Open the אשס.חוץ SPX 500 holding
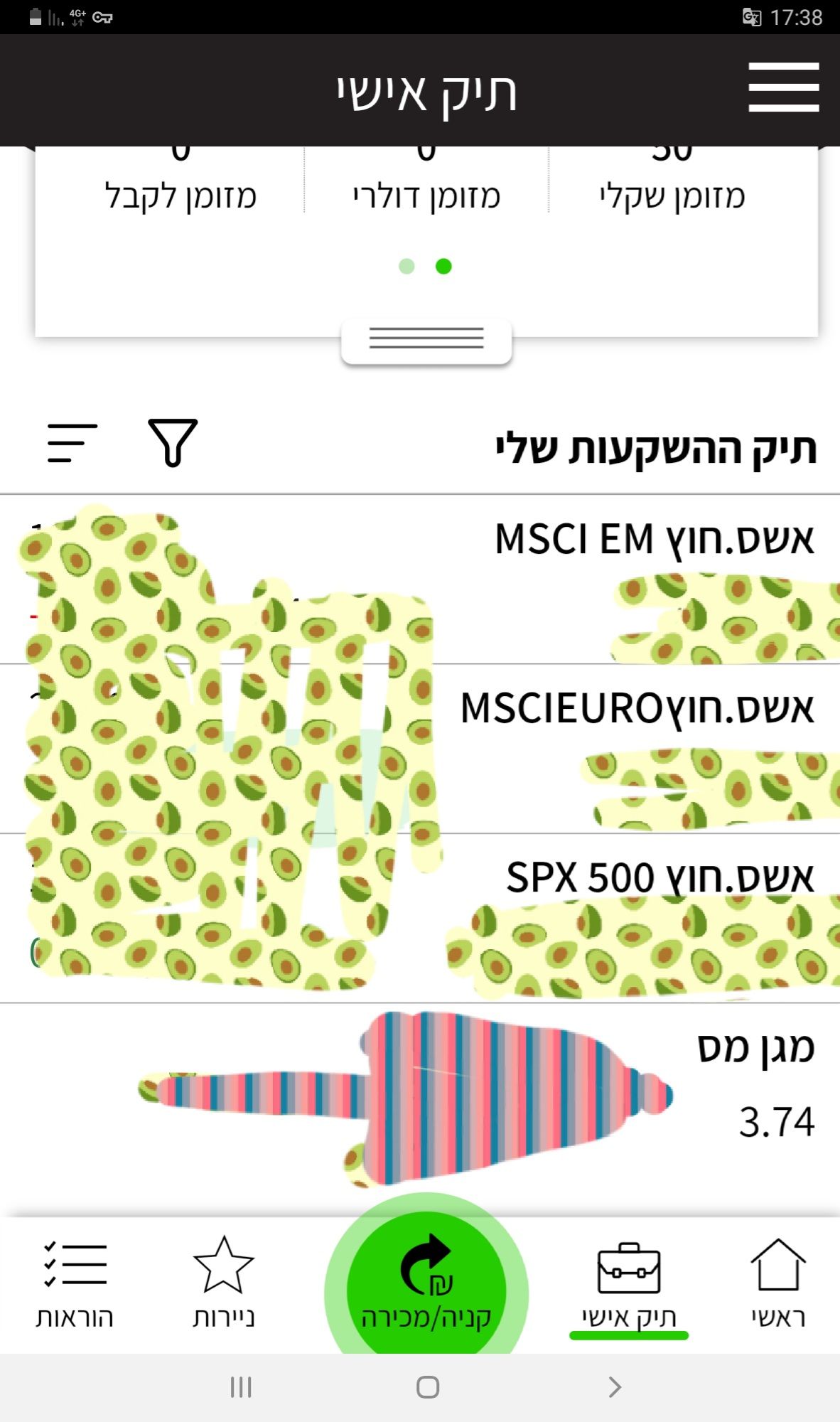The height and width of the screenshot is (1422, 840). point(659,878)
